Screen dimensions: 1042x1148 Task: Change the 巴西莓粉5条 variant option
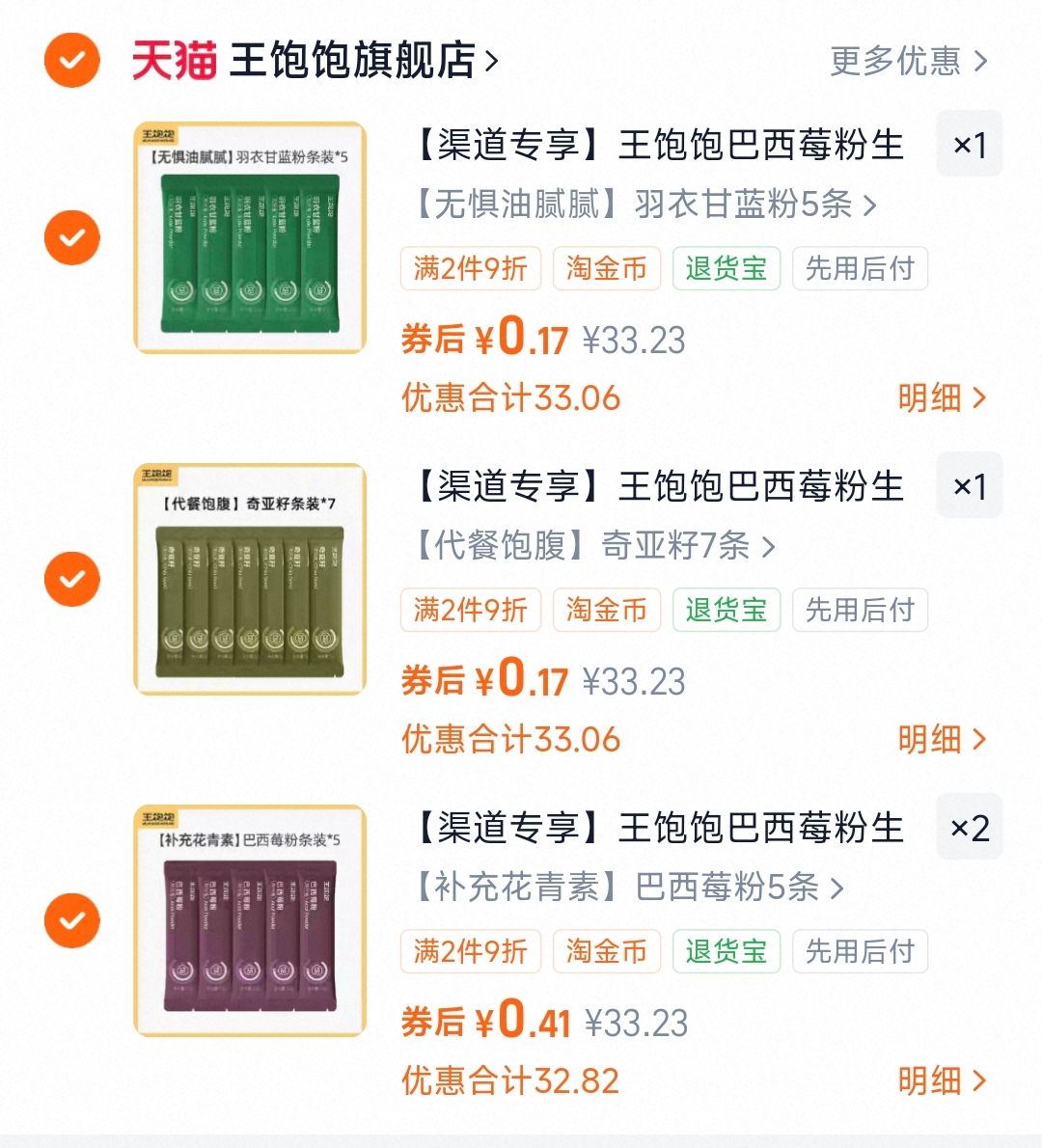click(x=629, y=888)
